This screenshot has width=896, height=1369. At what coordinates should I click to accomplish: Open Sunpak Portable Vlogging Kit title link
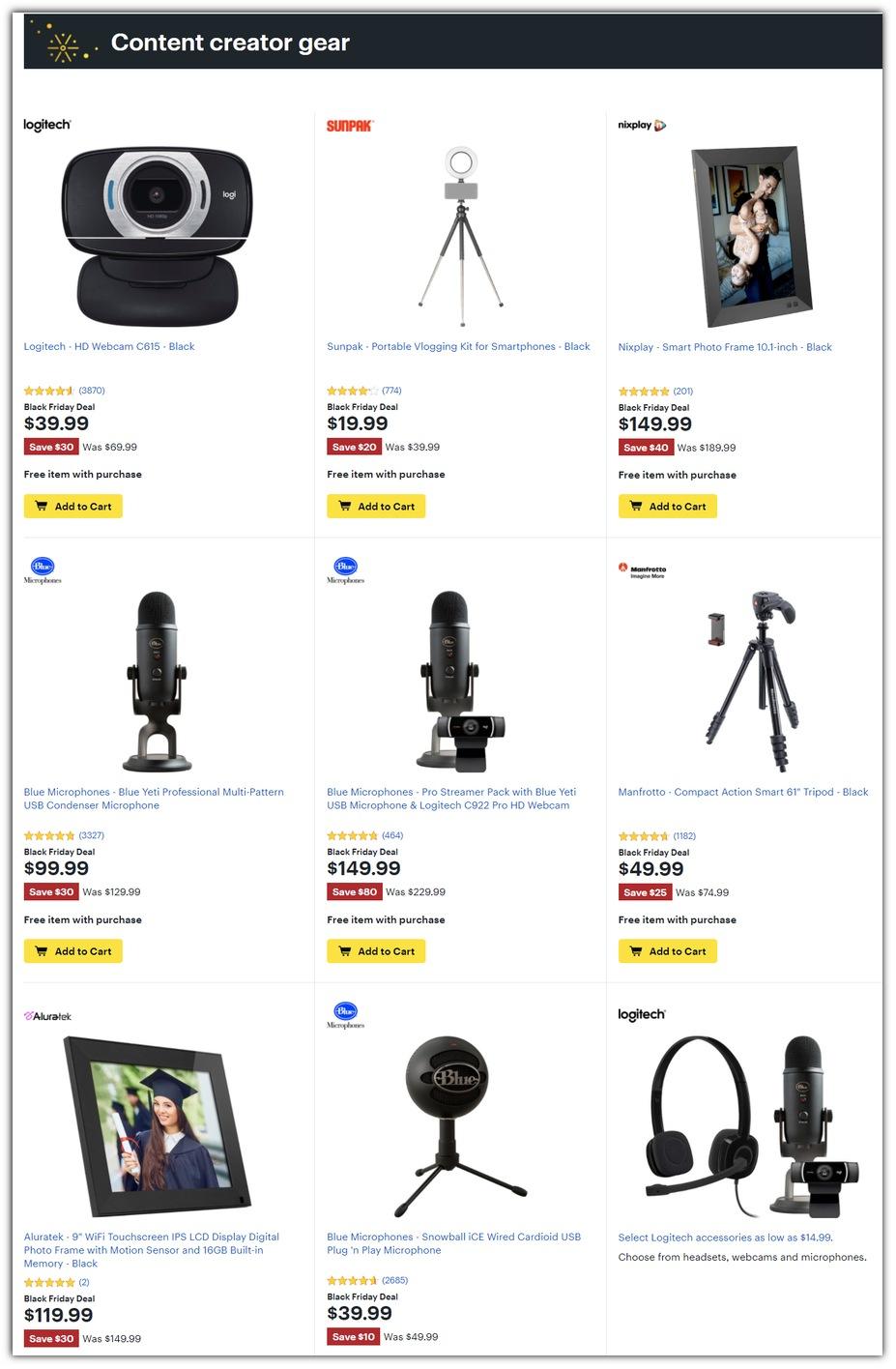458,346
